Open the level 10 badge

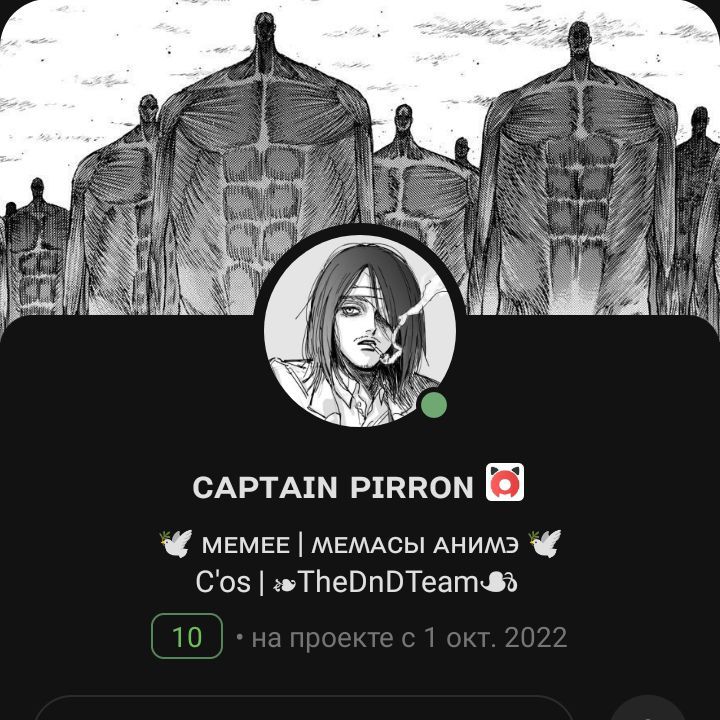coord(187,637)
